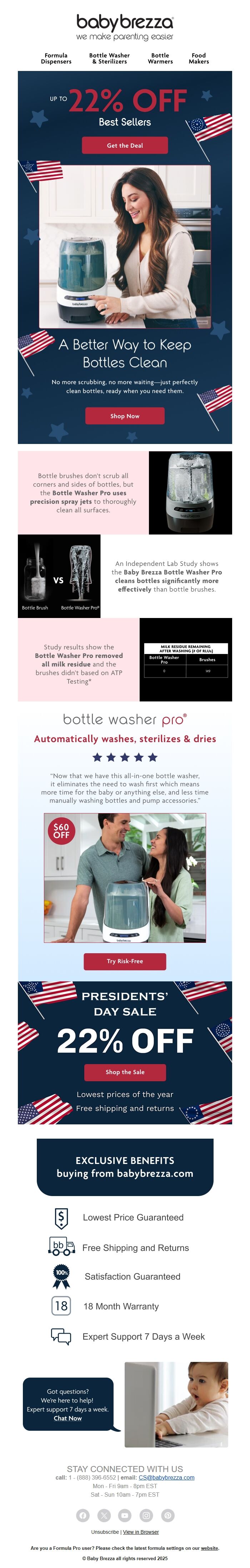Open the Food Makers category
The height and width of the screenshot is (1568, 250).
(199, 58)
